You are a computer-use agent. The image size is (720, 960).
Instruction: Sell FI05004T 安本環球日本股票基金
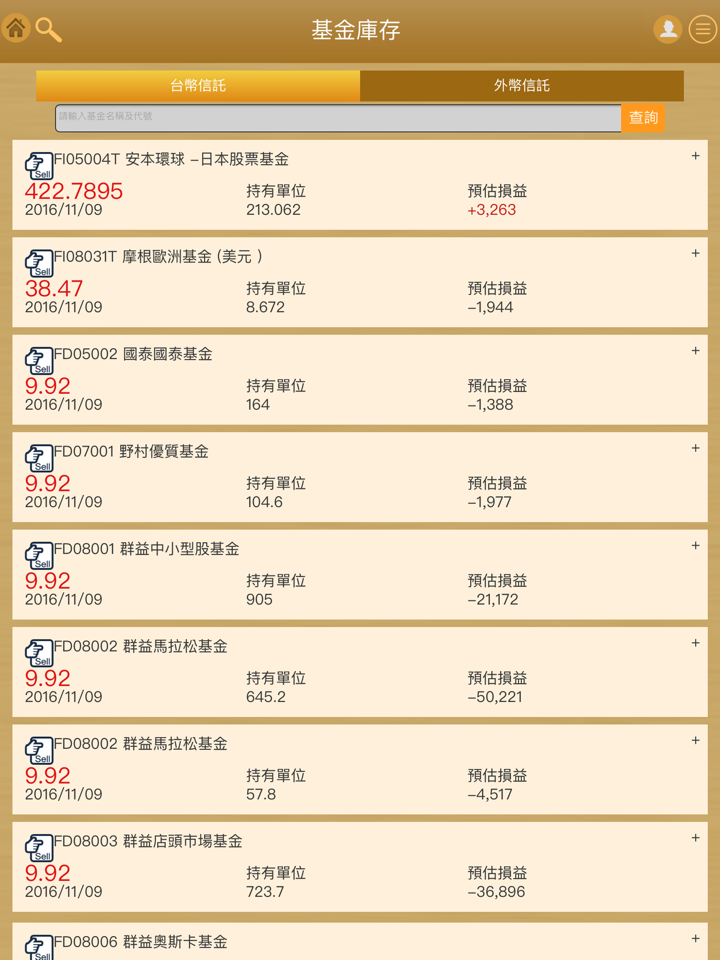39,166
